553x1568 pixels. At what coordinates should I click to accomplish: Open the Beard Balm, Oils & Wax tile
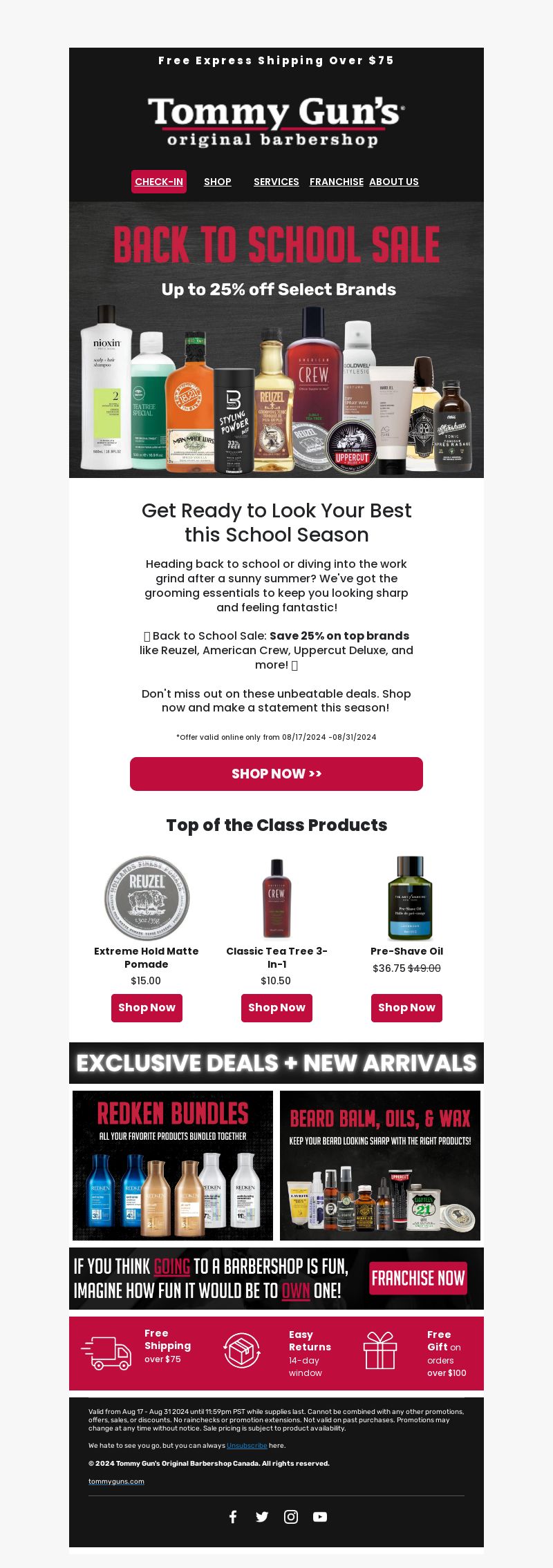pos(380,1165)
